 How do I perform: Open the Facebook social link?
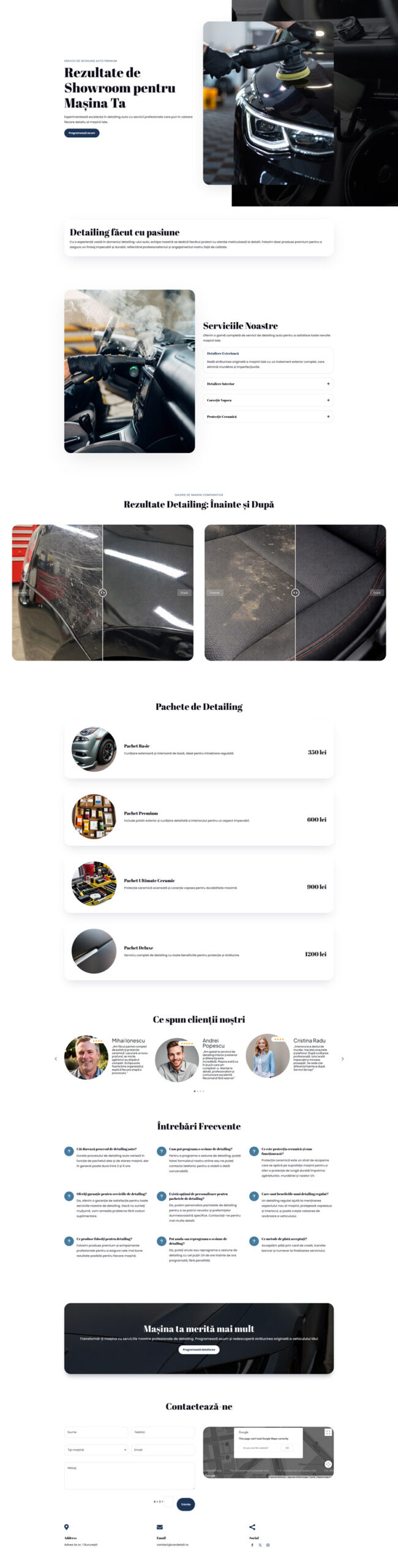pos(252,1545)
